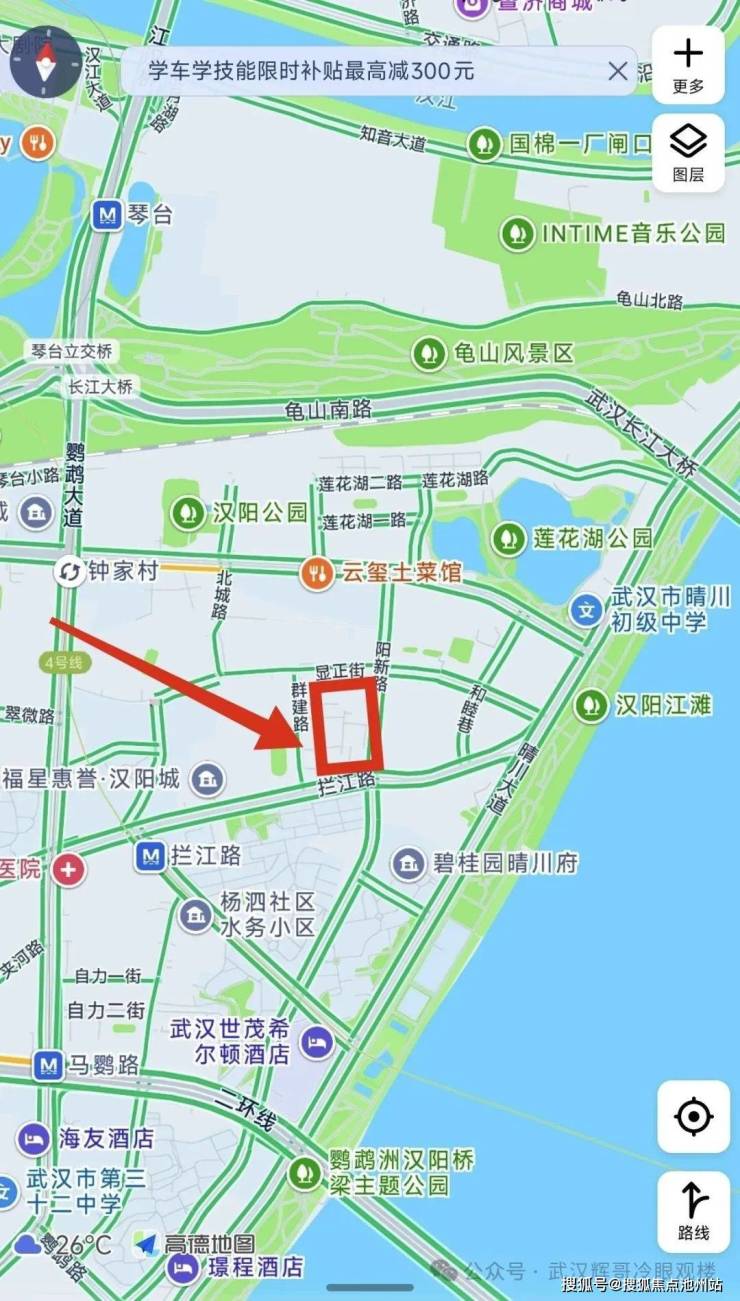Select the 拦江路 metro station marker
The height and width of the screenshot is (1301, 740).
tap(151, 856)
